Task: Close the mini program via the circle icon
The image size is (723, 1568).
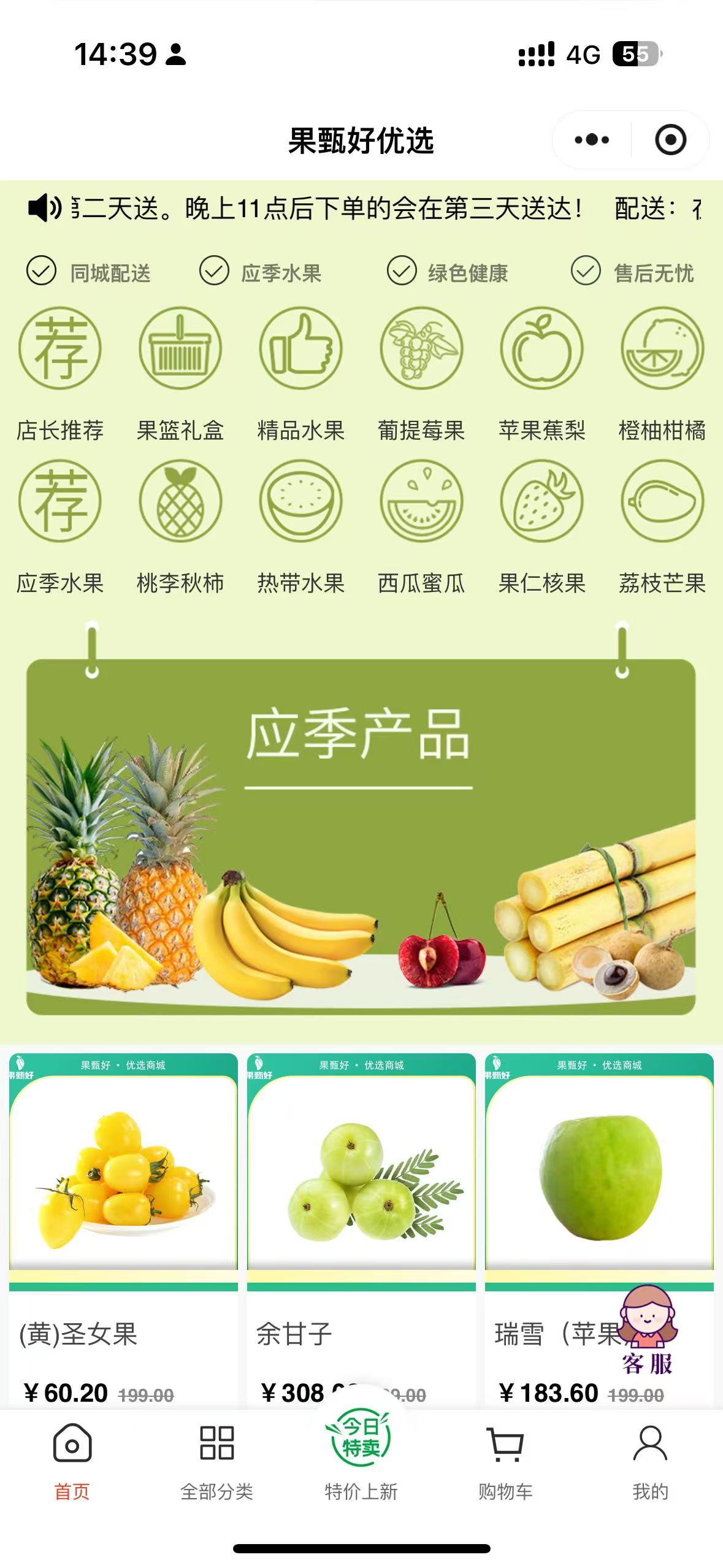Action: [x=670, y=140]
